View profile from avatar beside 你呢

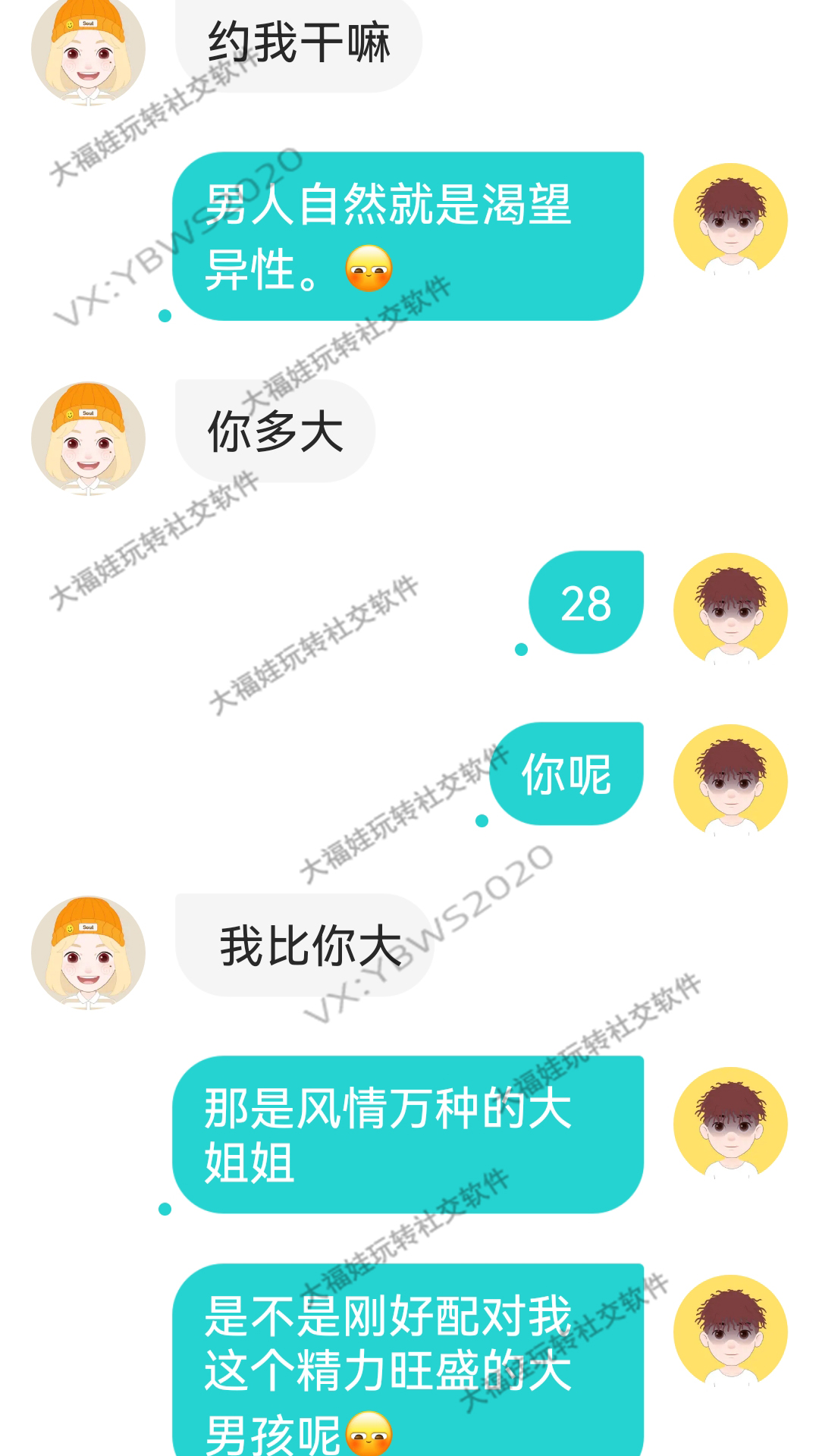[x=730, y=781]
